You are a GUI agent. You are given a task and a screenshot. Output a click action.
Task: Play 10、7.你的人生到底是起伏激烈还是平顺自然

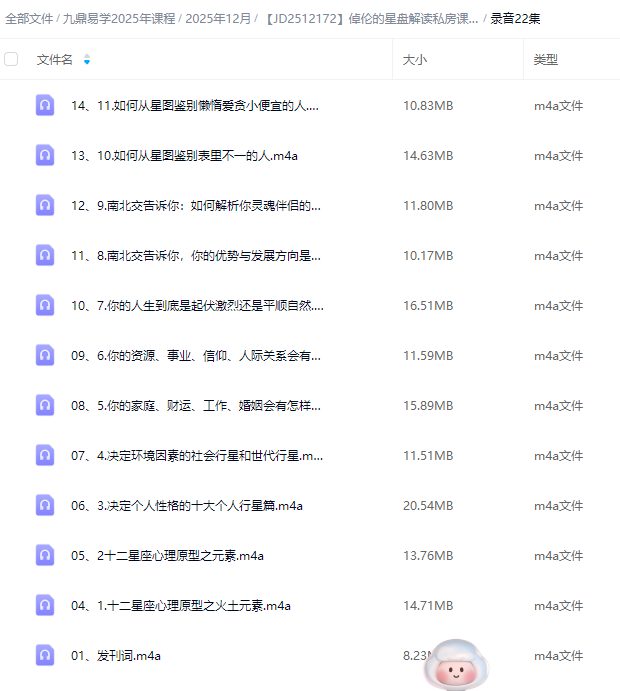point(197,306)
